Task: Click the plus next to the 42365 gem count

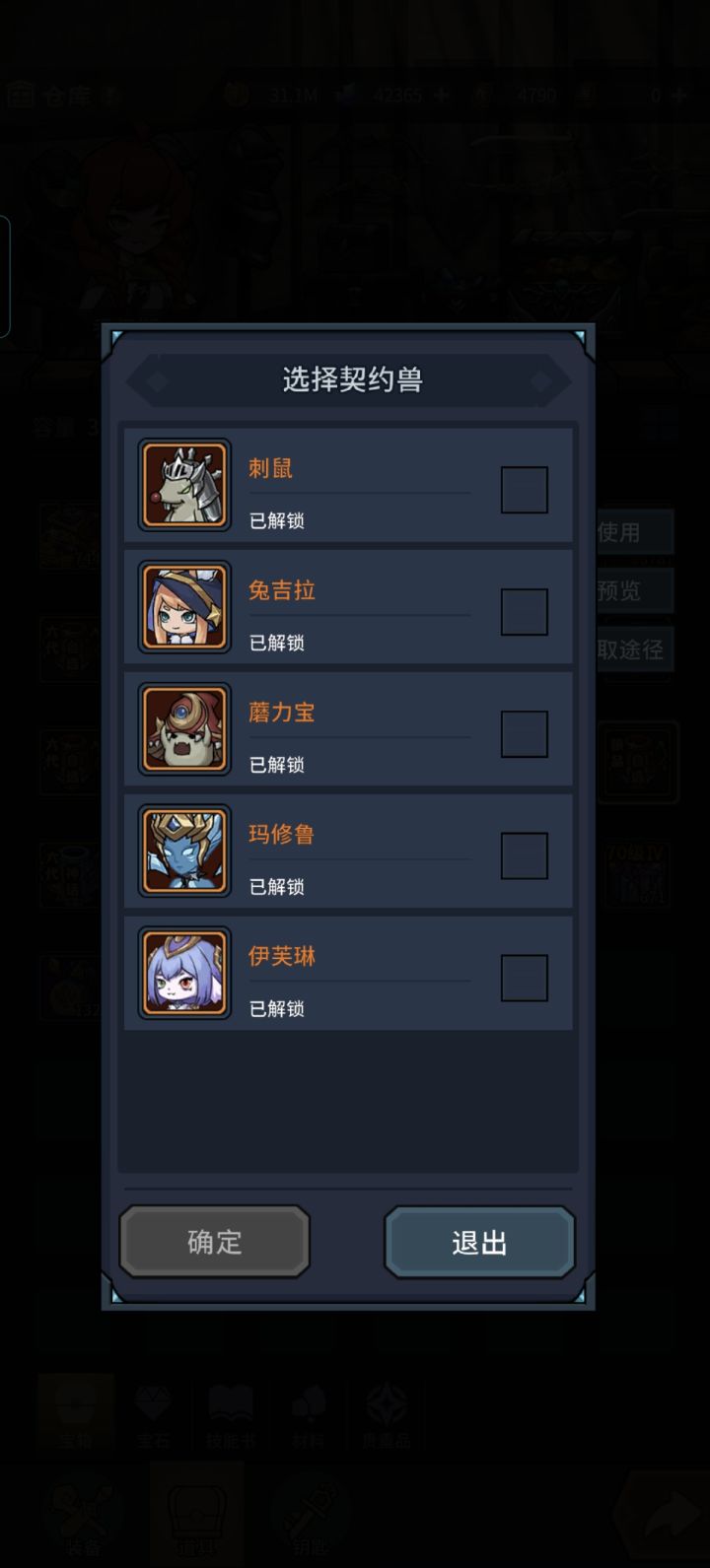Action: 441,96
